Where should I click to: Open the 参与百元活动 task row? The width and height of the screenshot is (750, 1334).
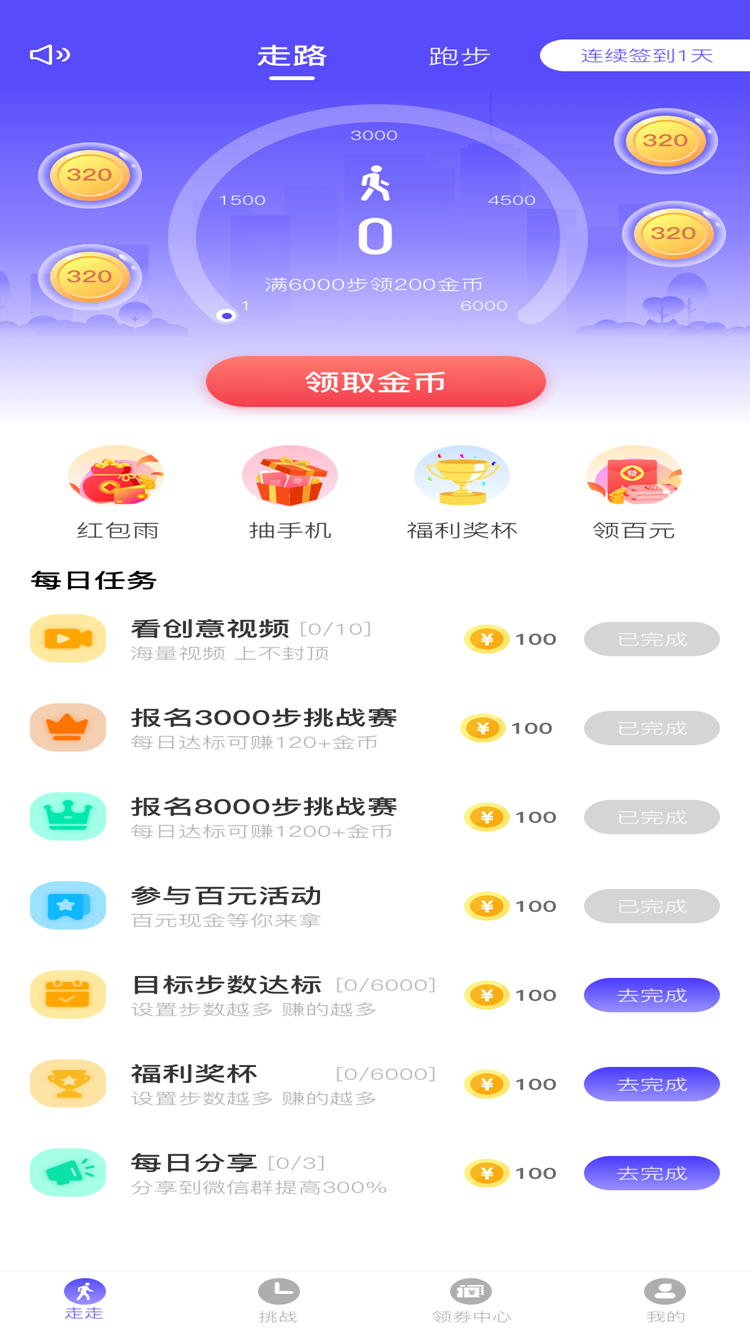[x=227, y=906]
